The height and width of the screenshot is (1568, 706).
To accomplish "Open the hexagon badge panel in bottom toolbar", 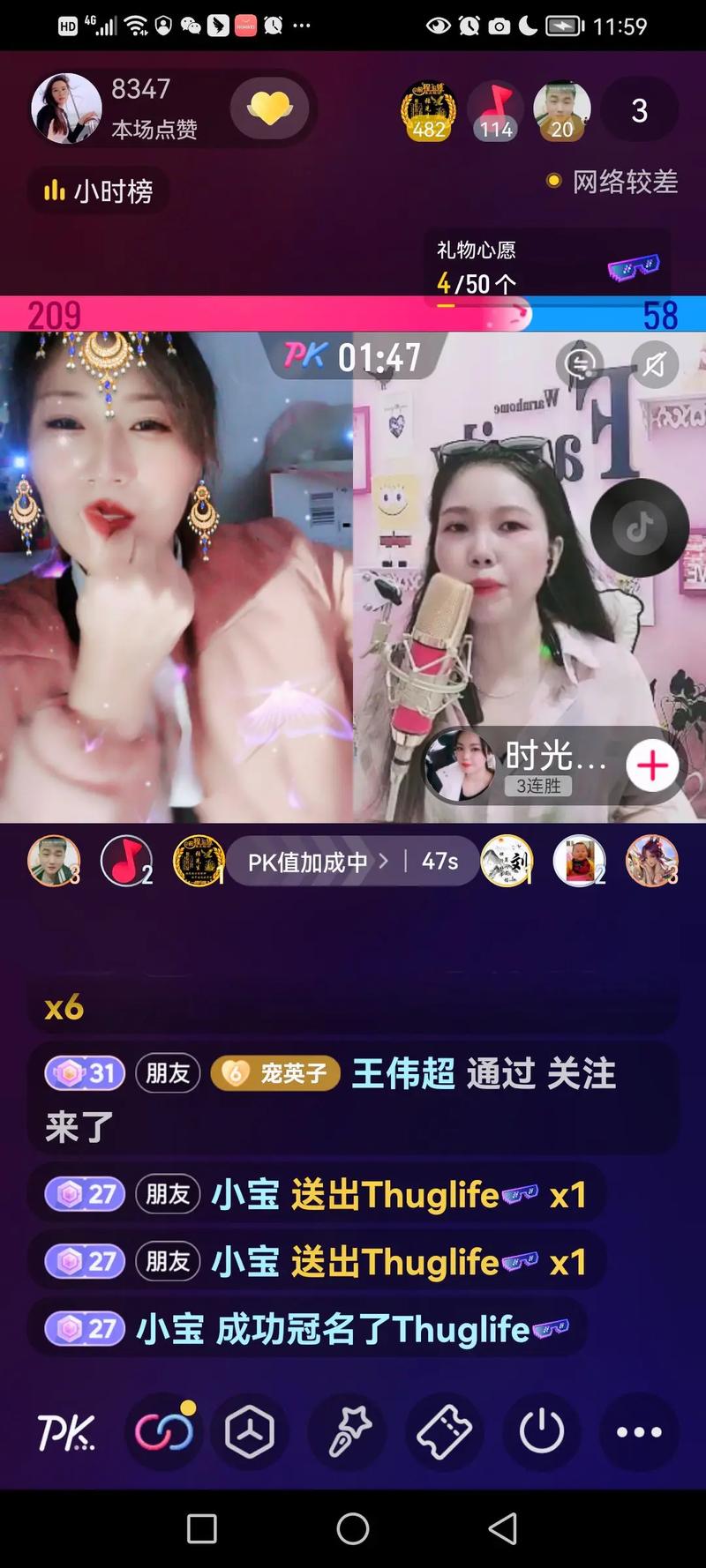I will point(250,1430).
